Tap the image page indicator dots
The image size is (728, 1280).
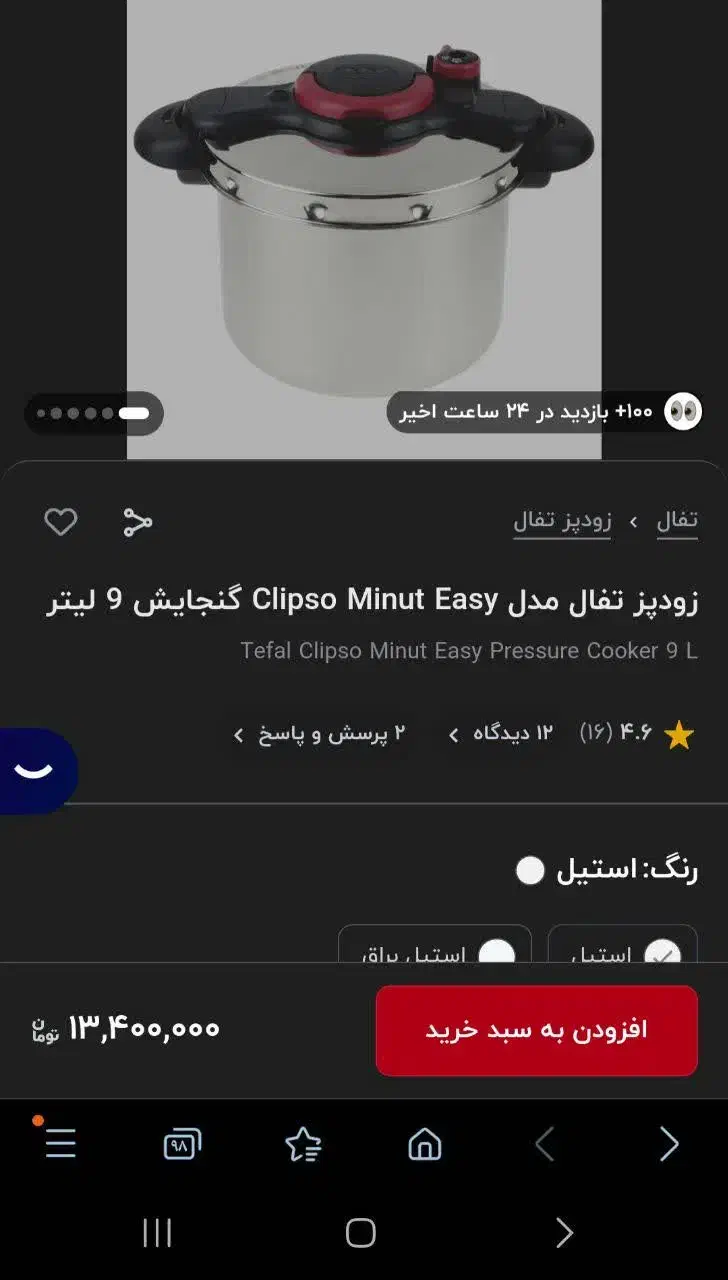pyautogui.click(x=93, y=413)
